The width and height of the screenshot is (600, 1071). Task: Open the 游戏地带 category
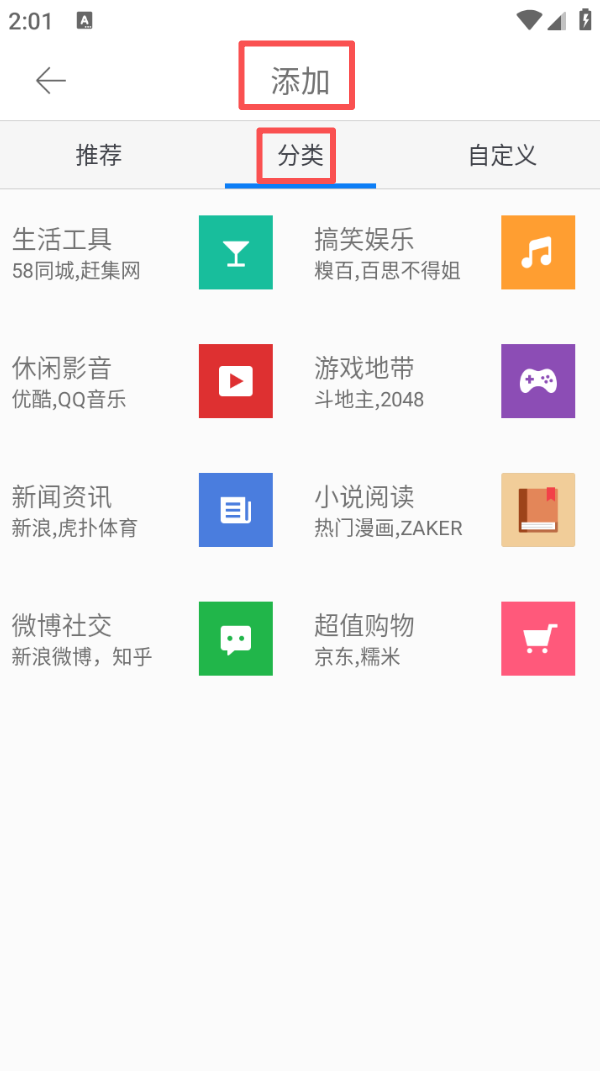click(443, 381)
